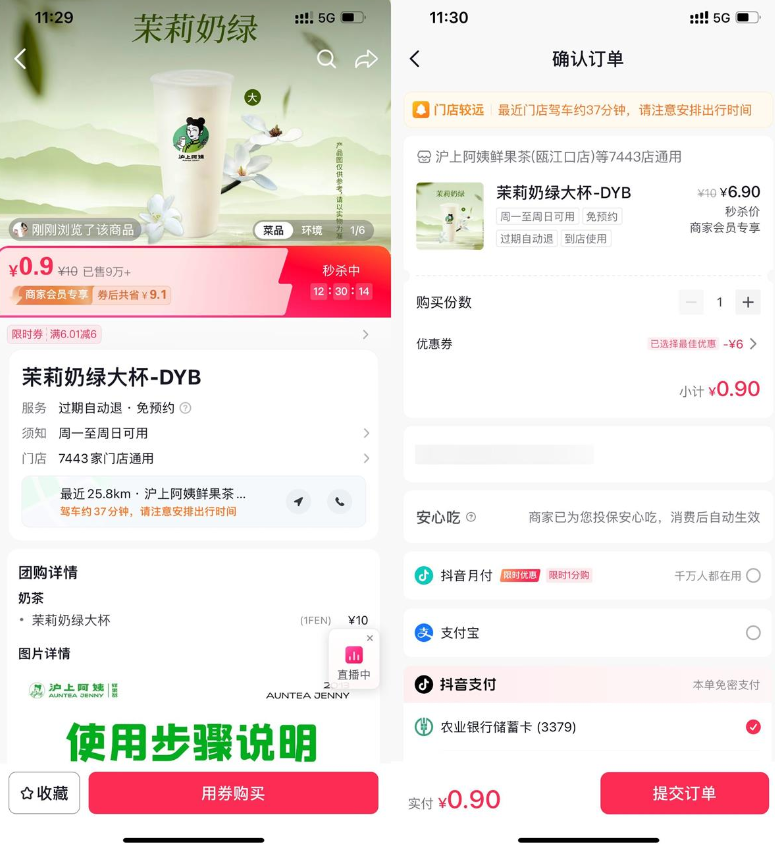The height and width of the screenshot is (846, 775).
Task: Select 抖音月付 as payment method
Action: pyautogui.click(x=752, y=575)
